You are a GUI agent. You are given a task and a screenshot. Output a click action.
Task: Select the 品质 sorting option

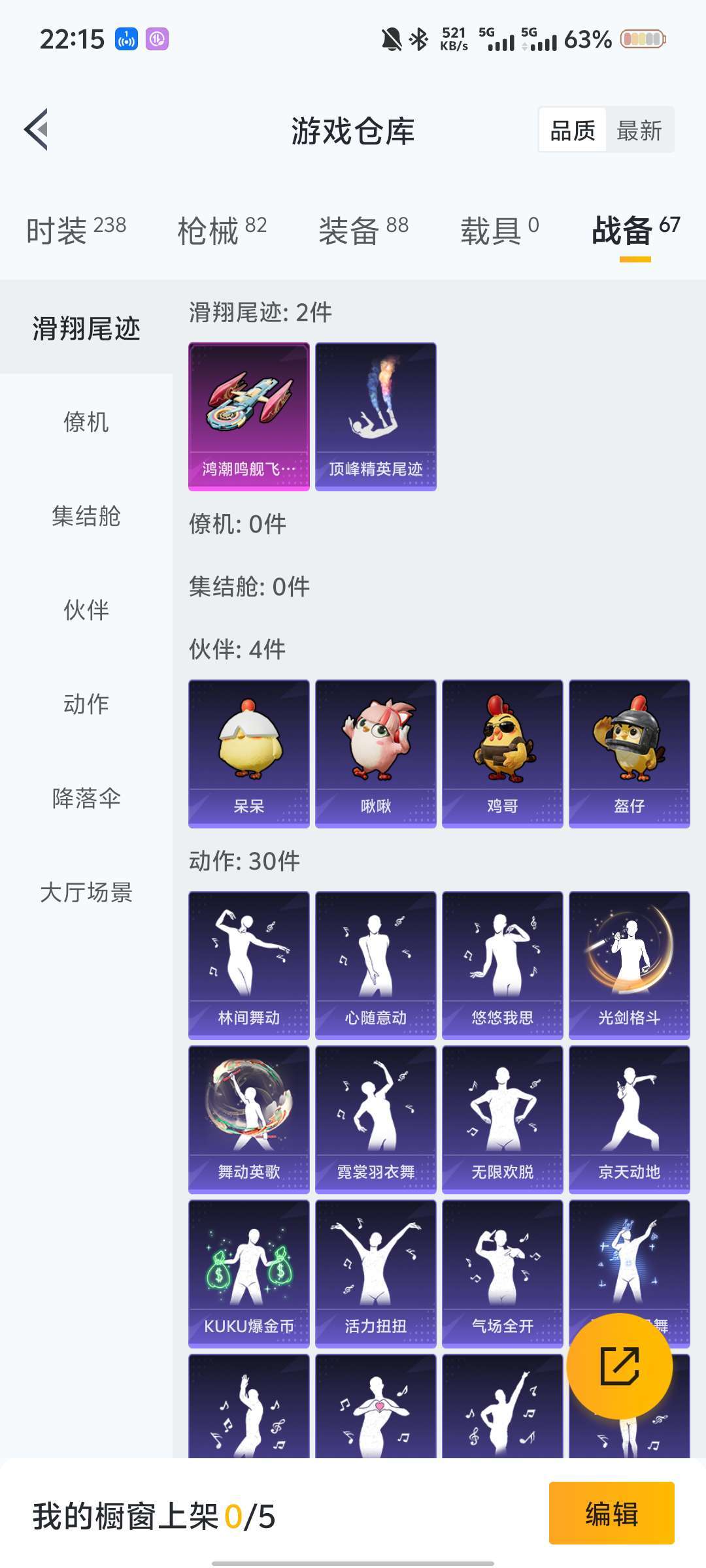point(573,131)
